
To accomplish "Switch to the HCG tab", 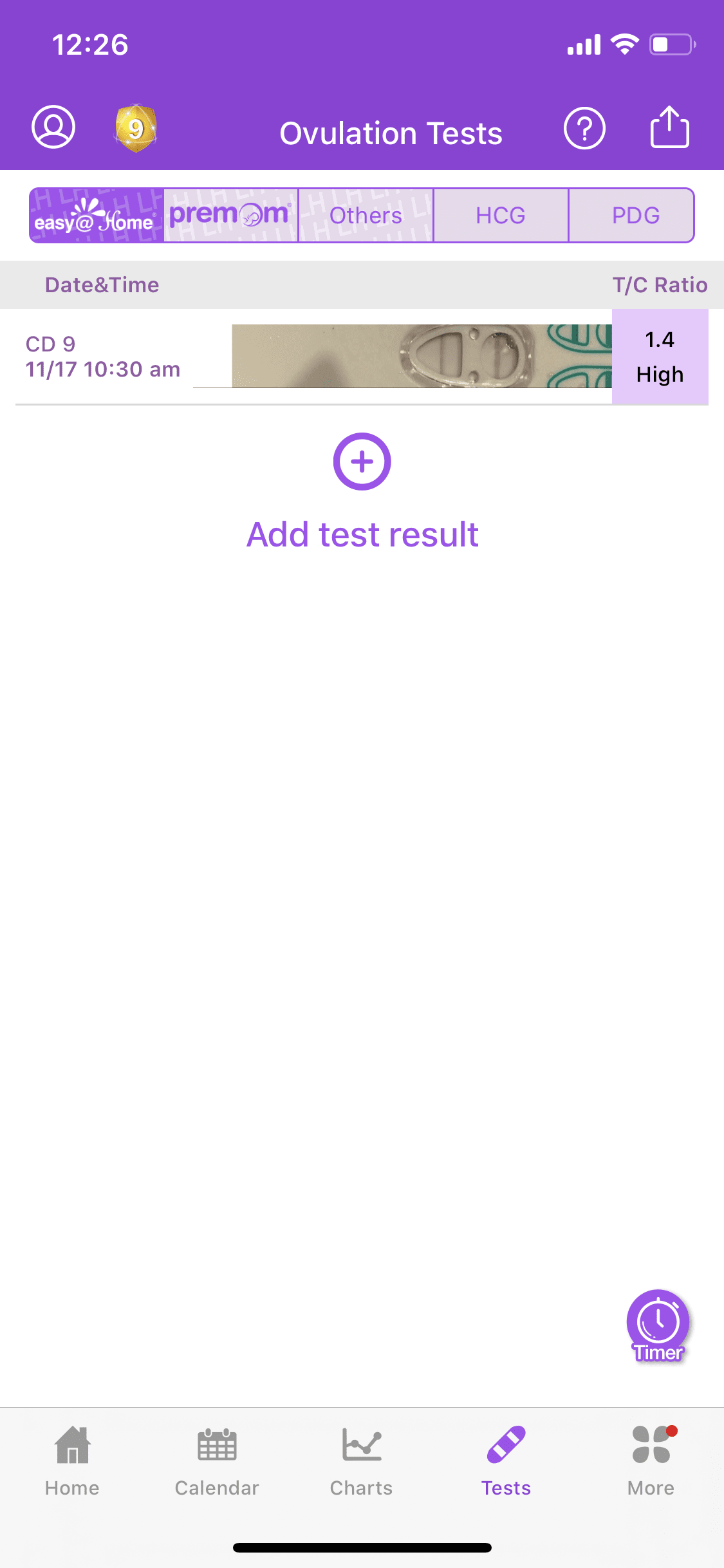I will 501,216.
